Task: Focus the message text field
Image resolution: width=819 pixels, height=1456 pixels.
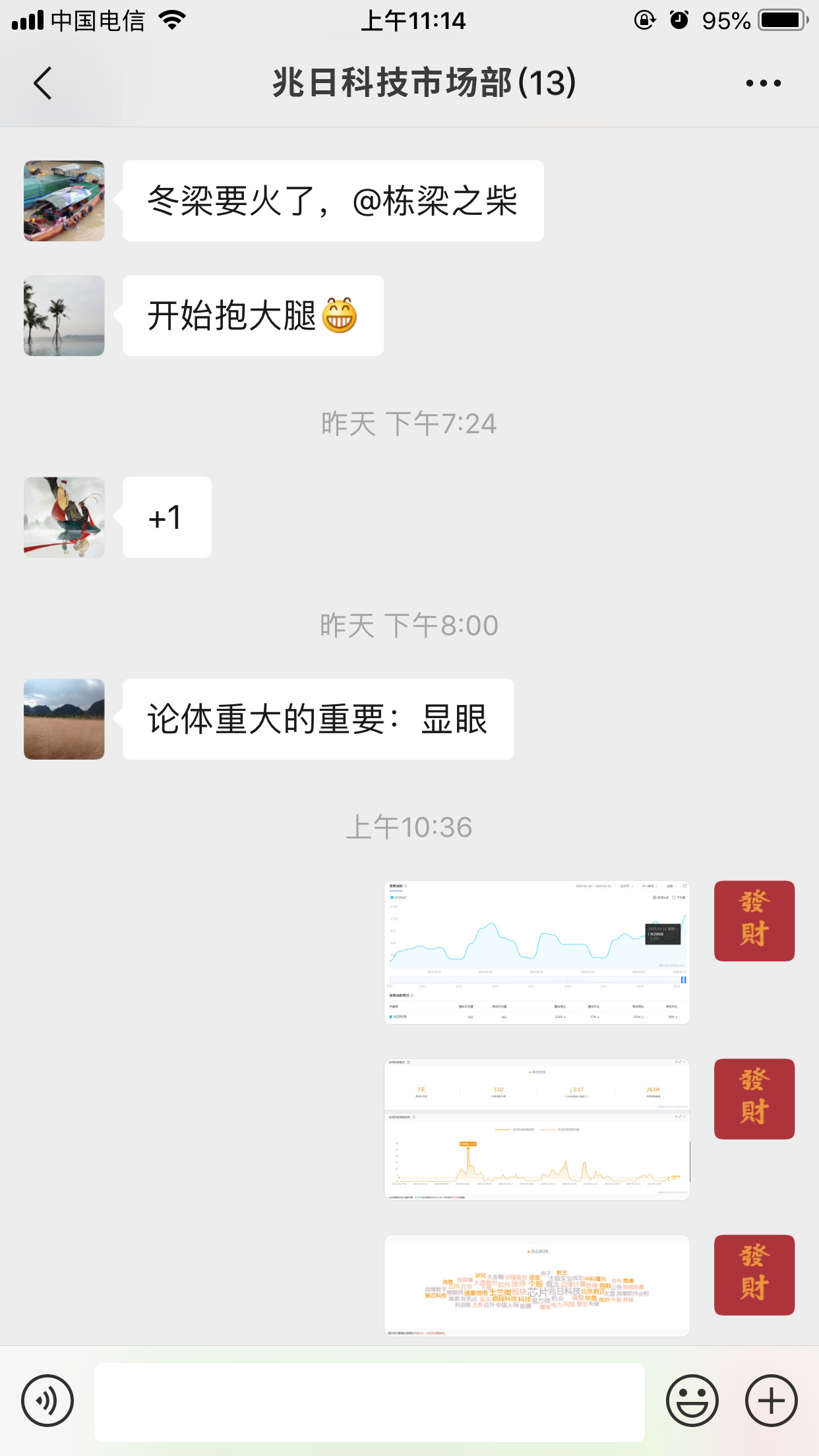Action: point(369,1402)
